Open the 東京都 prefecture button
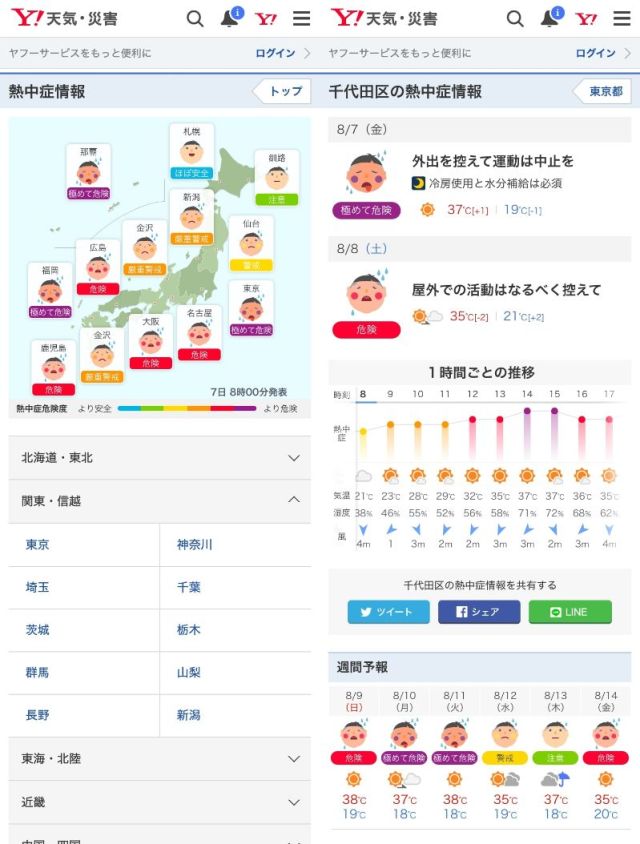Viewport: 640px width, 844px height. [x=603, y=92]
